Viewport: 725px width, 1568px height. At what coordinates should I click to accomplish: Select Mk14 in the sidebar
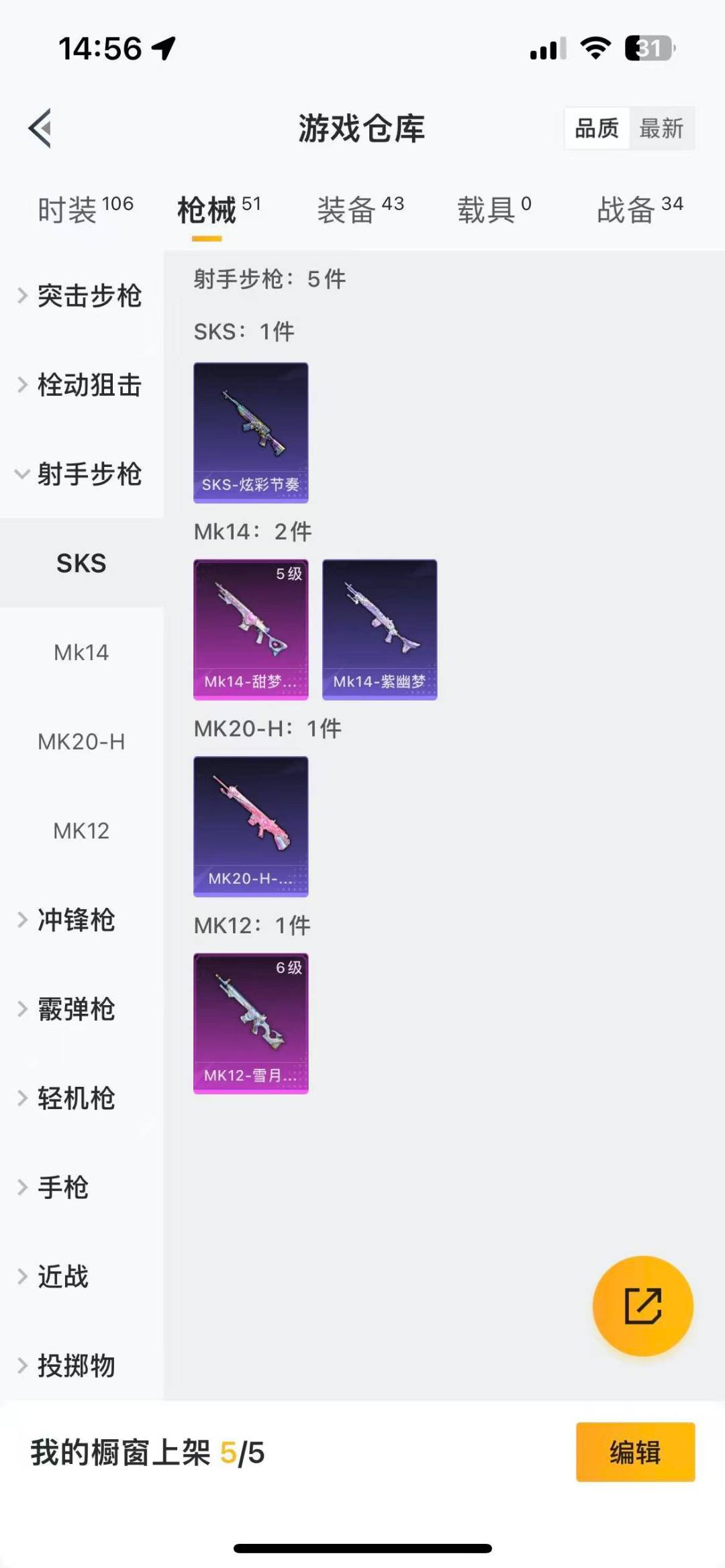coord(81,652)
